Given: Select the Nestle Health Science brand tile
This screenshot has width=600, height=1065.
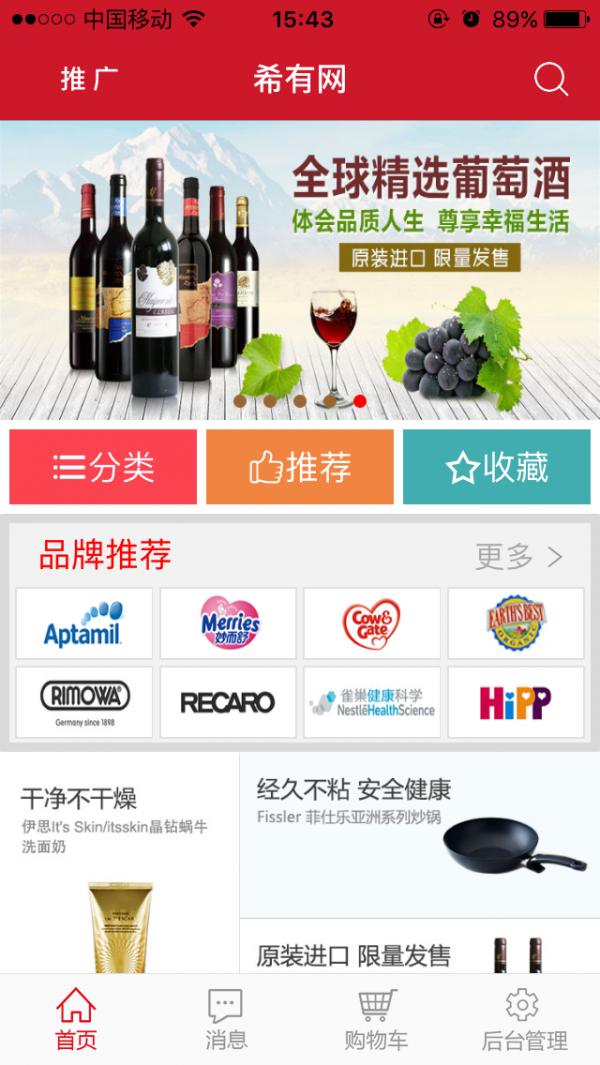Looking at the screenshot, I should pyautogui.click(x=372, y=702).
